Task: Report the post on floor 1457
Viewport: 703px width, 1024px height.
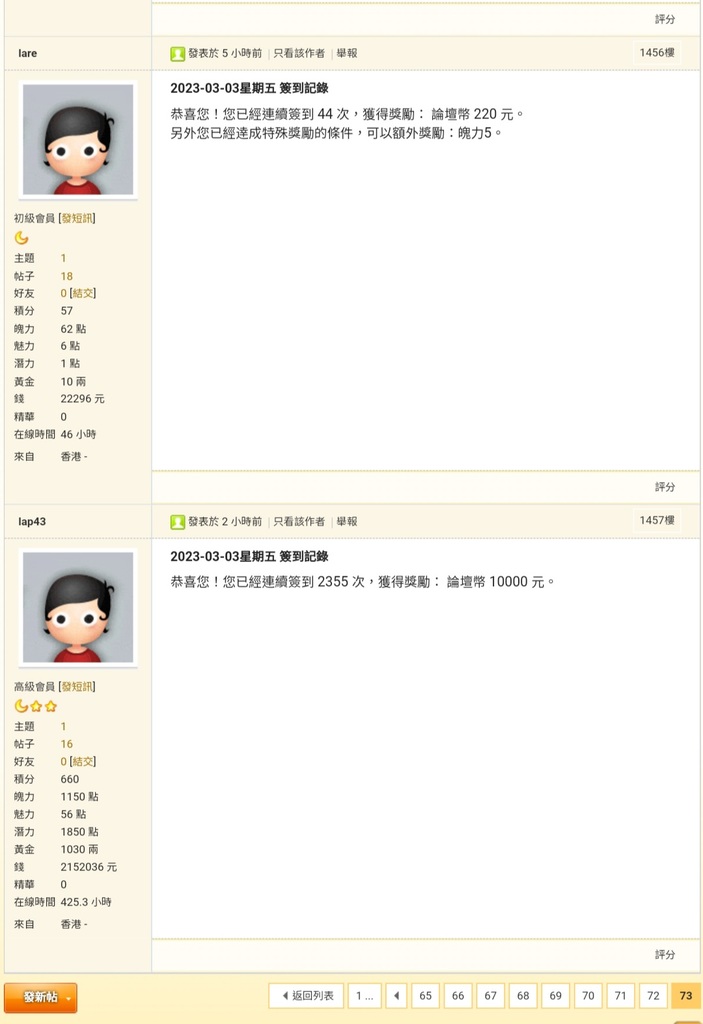Action: (346, 521)
